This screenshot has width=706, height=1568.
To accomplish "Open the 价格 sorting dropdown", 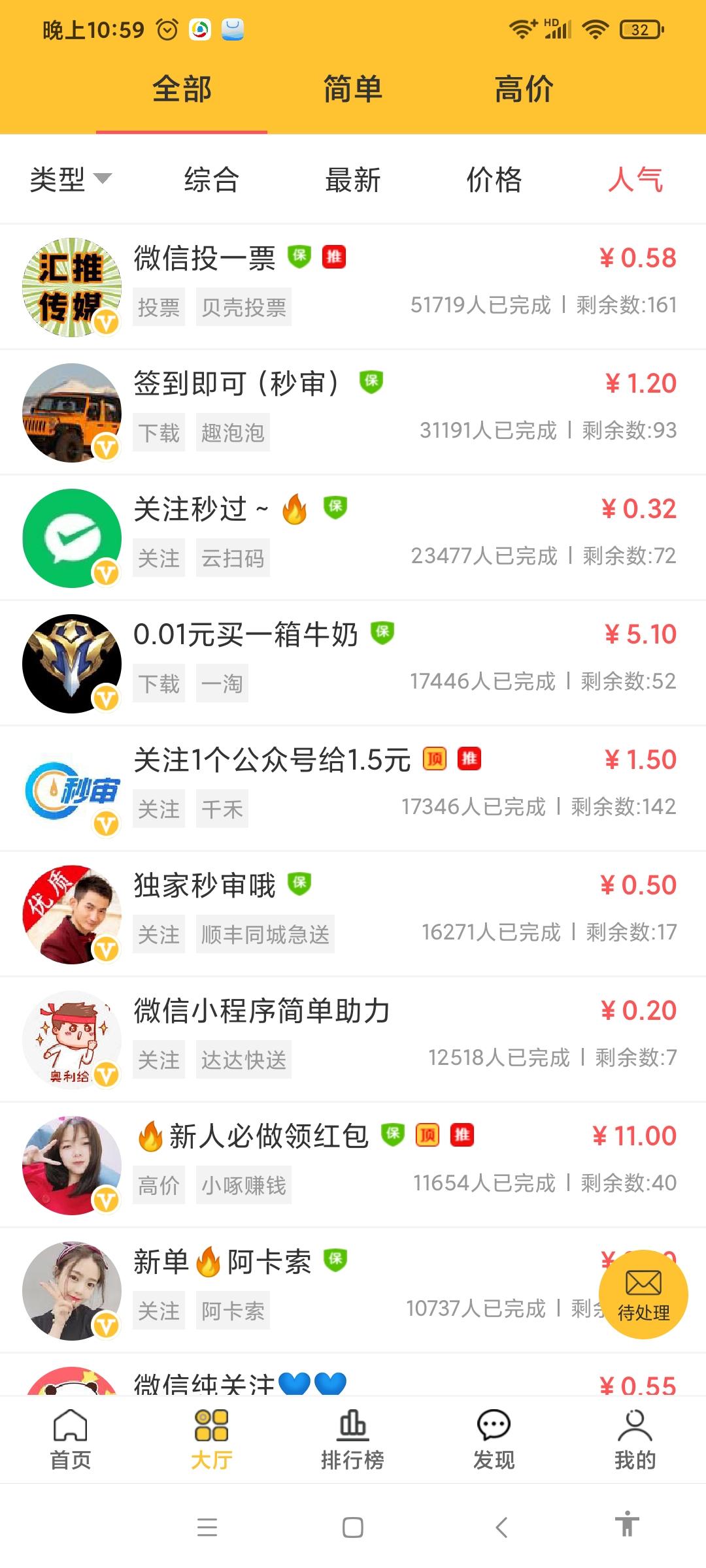I will coord(494,181).
